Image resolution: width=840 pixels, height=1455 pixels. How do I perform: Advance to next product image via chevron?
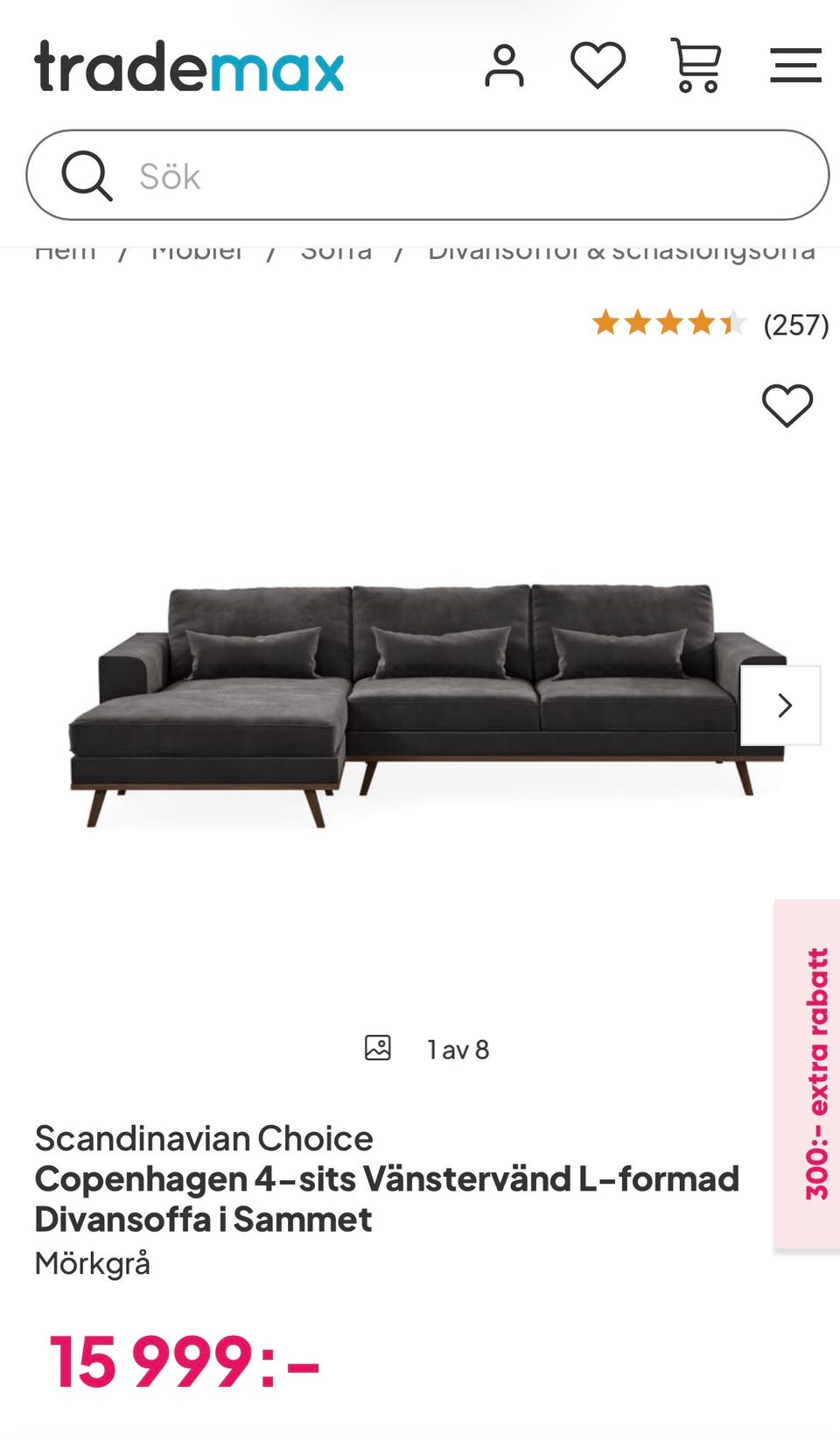[785, 706]
